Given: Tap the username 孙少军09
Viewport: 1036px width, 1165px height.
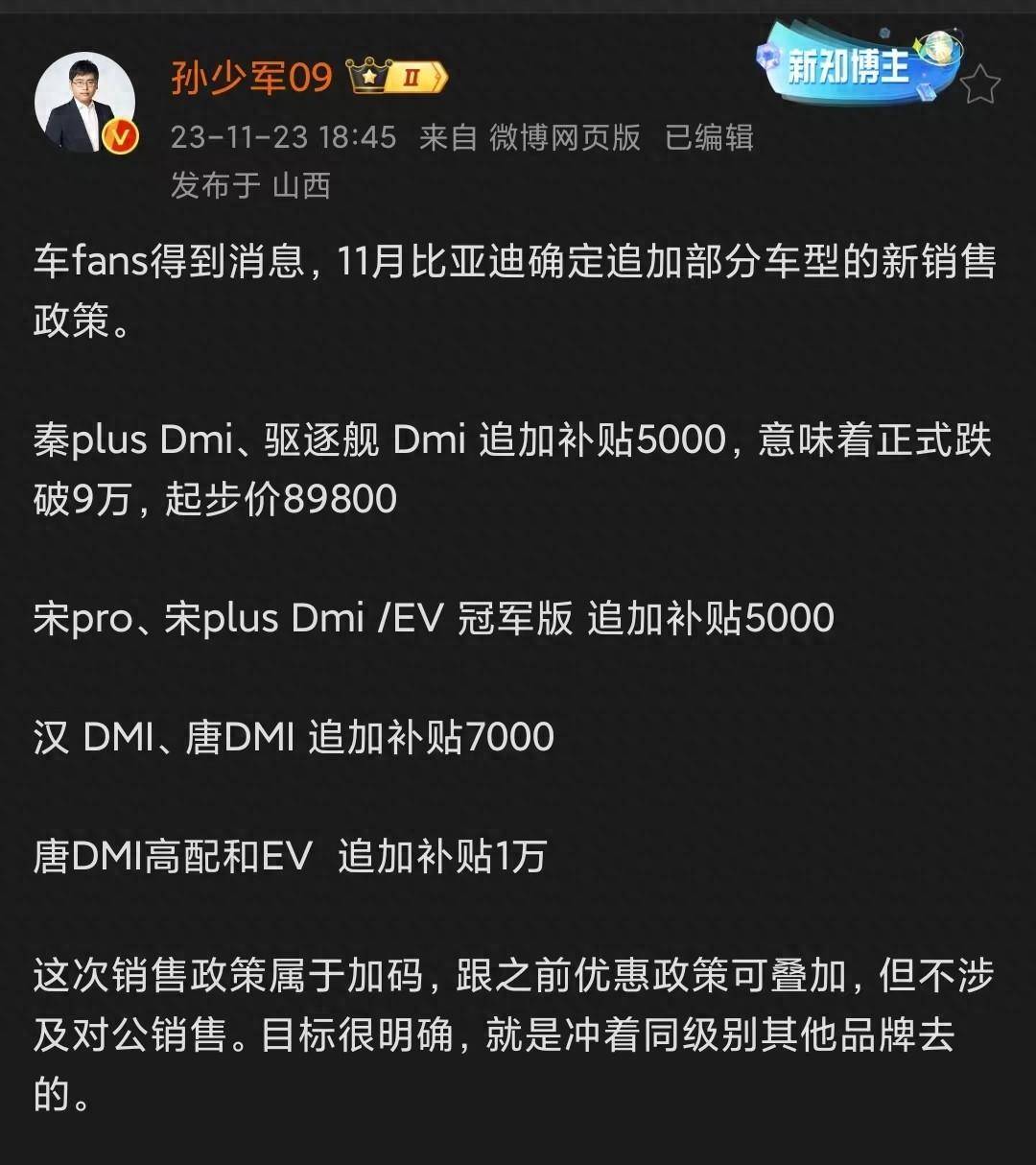Looking at the screenshot, I should 251,78.
